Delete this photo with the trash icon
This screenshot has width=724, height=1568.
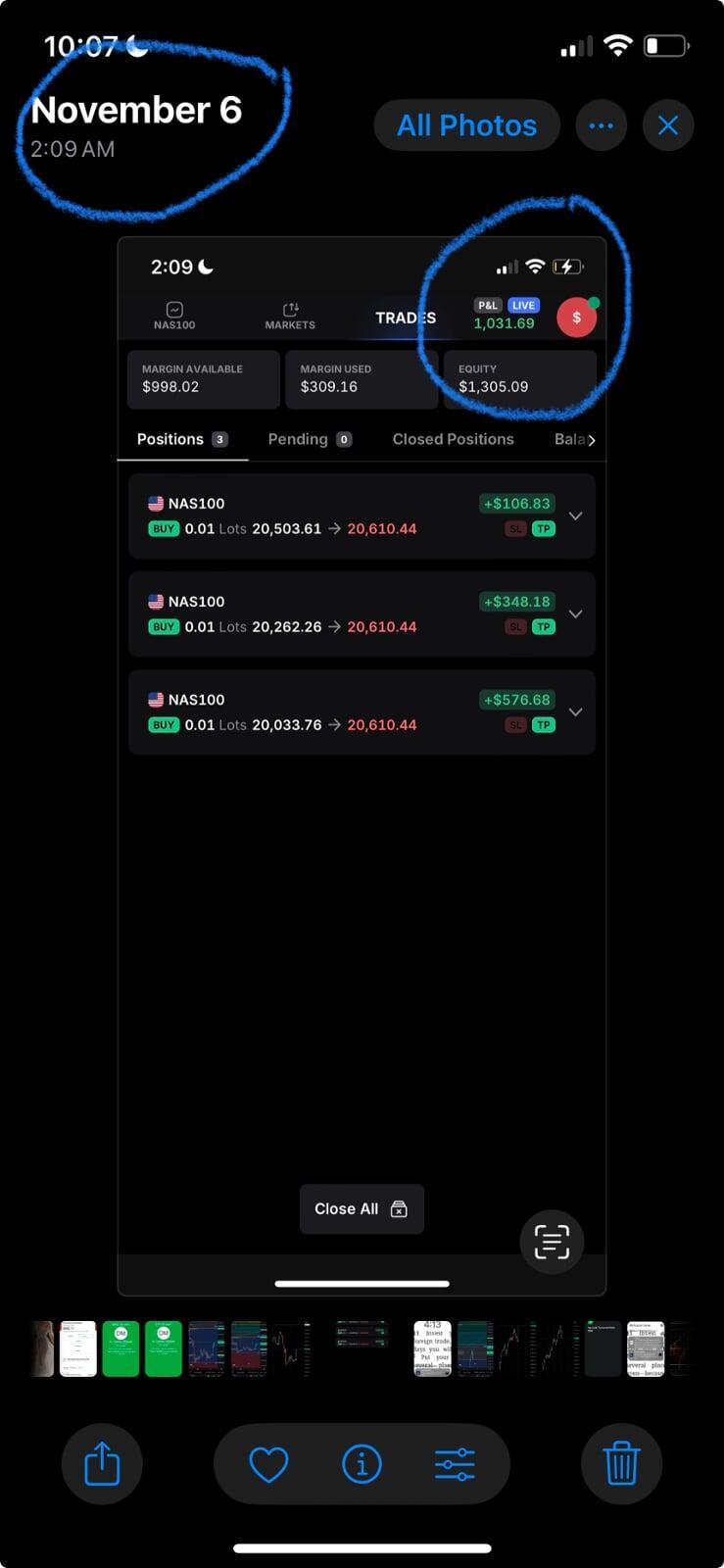tap(621, 1464)
